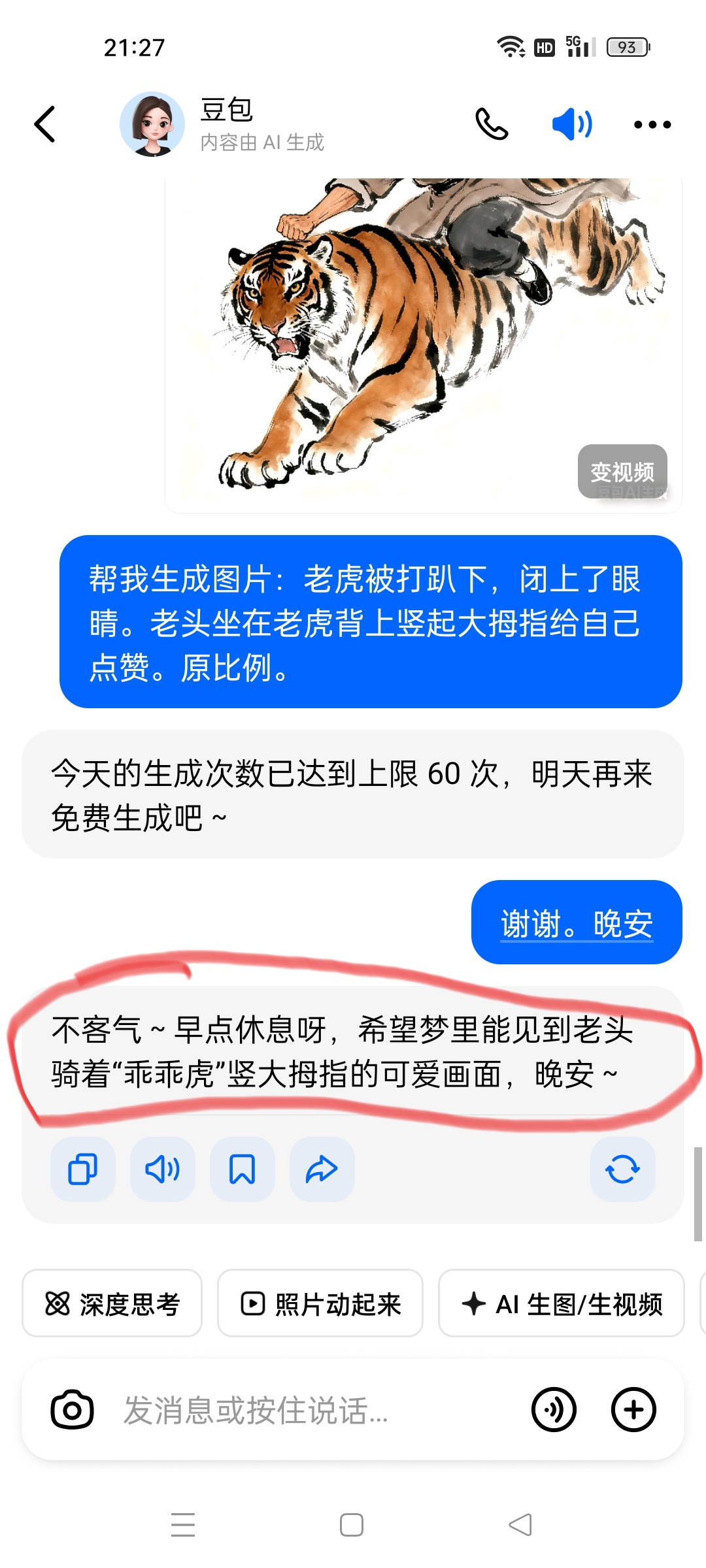
Task: Open the camera from the input bar
Action: click(73, 1409)
